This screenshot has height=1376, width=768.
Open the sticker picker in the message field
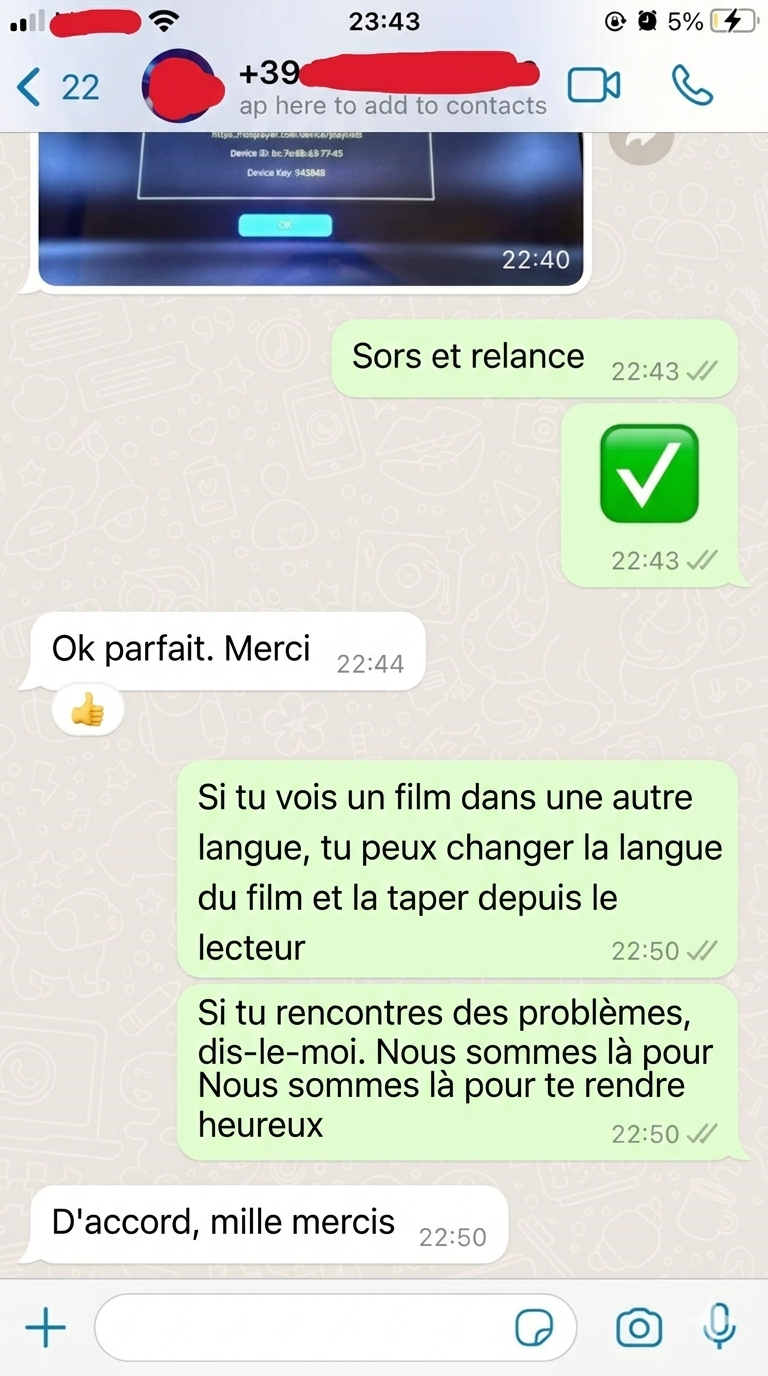pos(534,1328)
